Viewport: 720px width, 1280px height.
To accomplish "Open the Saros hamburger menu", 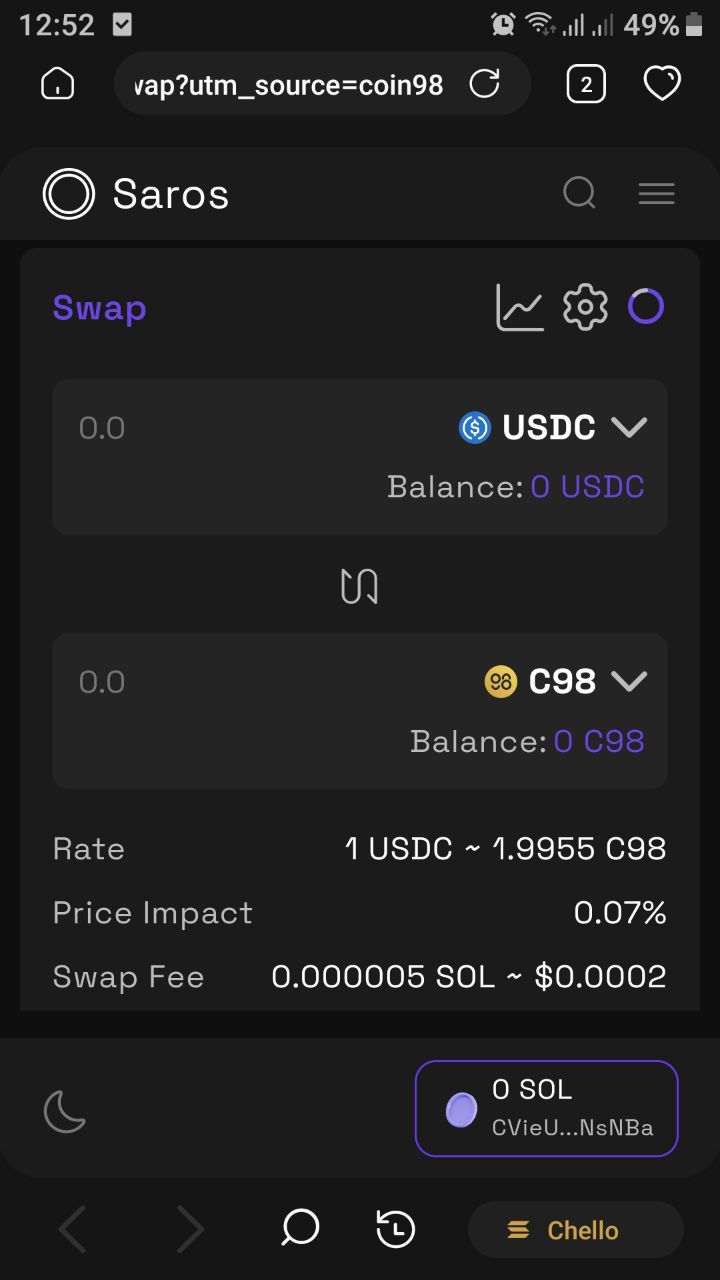I will [x=656, y=193].
